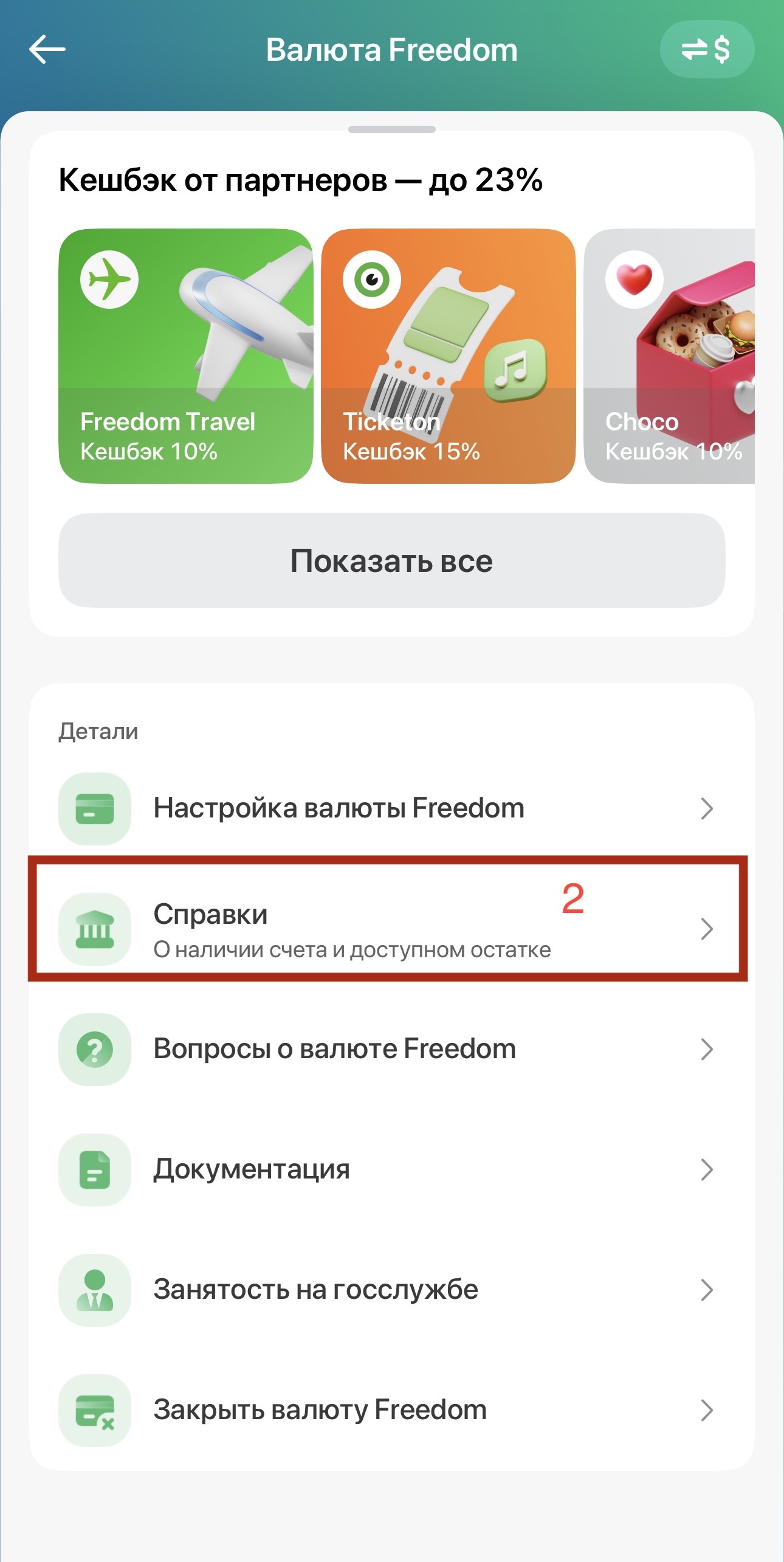Open the currency exchange icon in the header

pos(707,49)
